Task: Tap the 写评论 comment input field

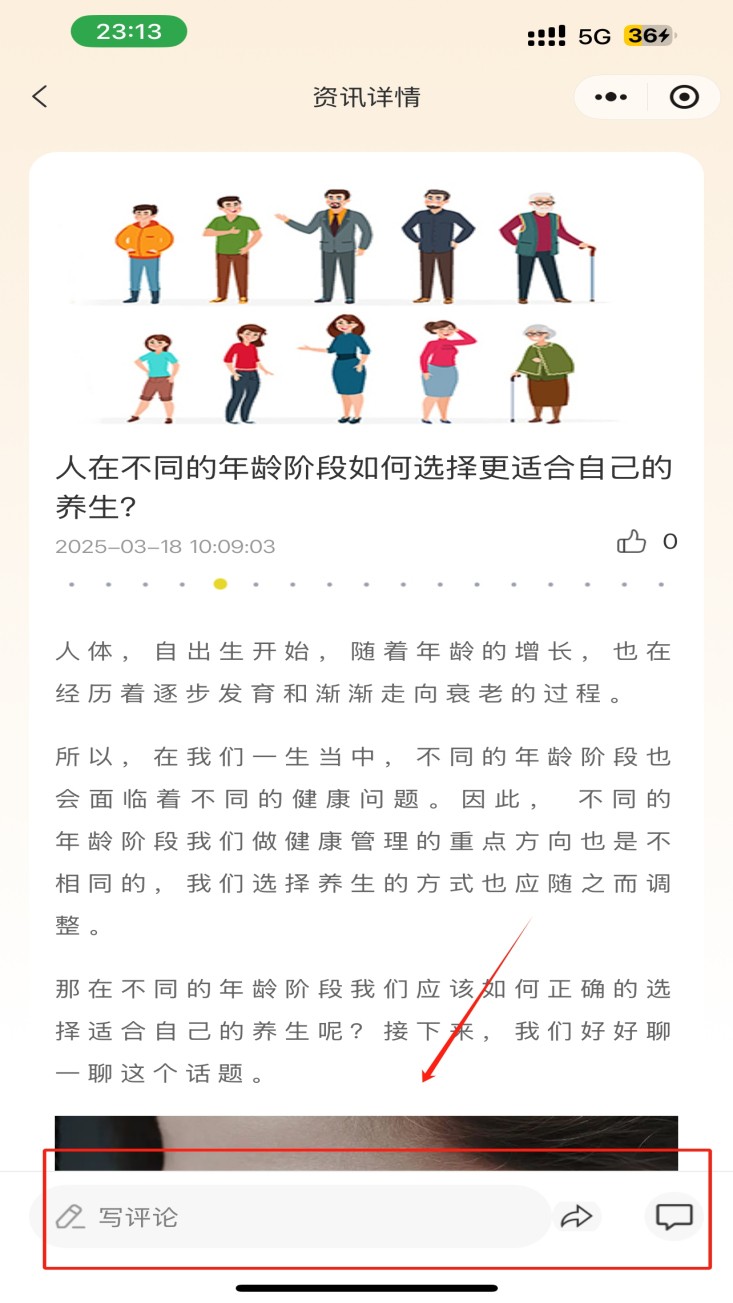Action: (x=290, y=1216)
